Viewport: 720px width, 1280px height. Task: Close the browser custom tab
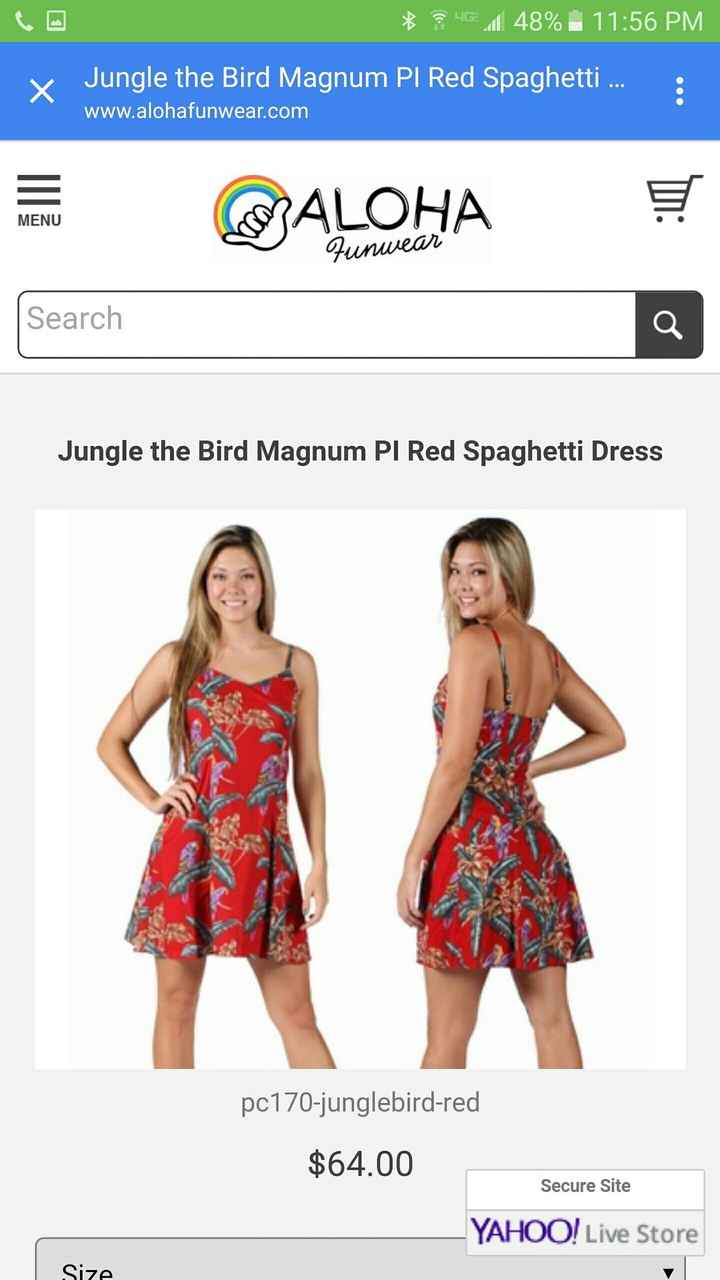[x=42, y=92]
